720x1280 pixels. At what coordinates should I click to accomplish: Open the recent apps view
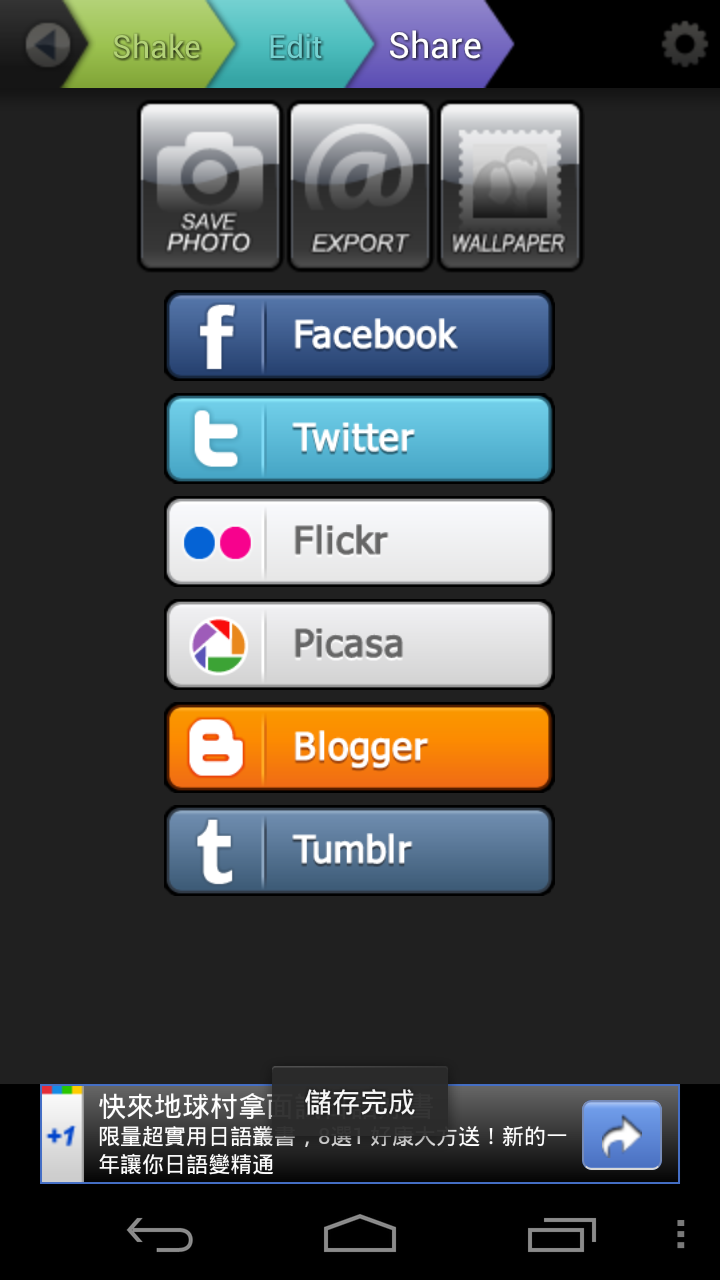click(561, 1234)
